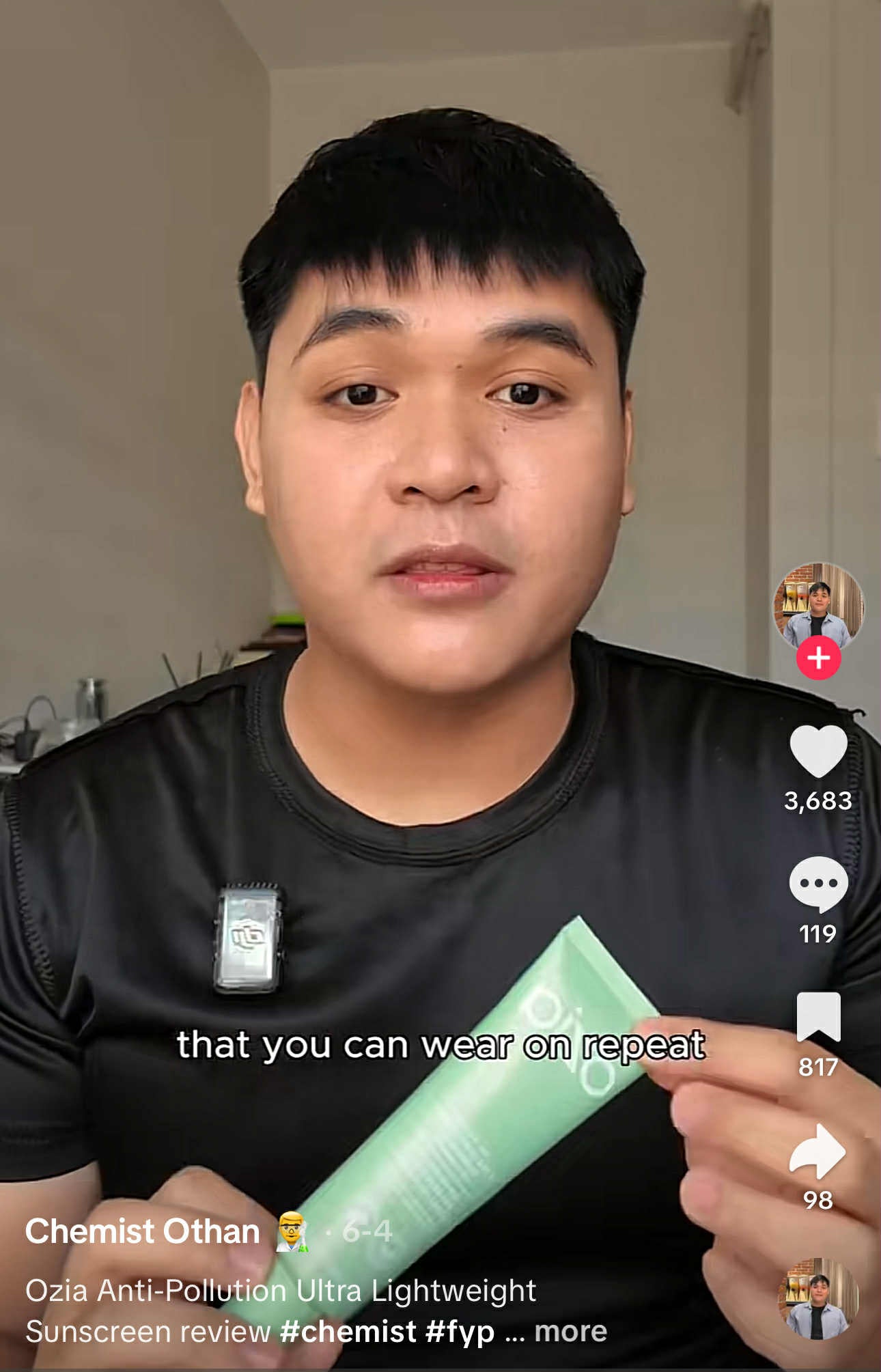Expand the caption by tapping more

(570, 1331)
